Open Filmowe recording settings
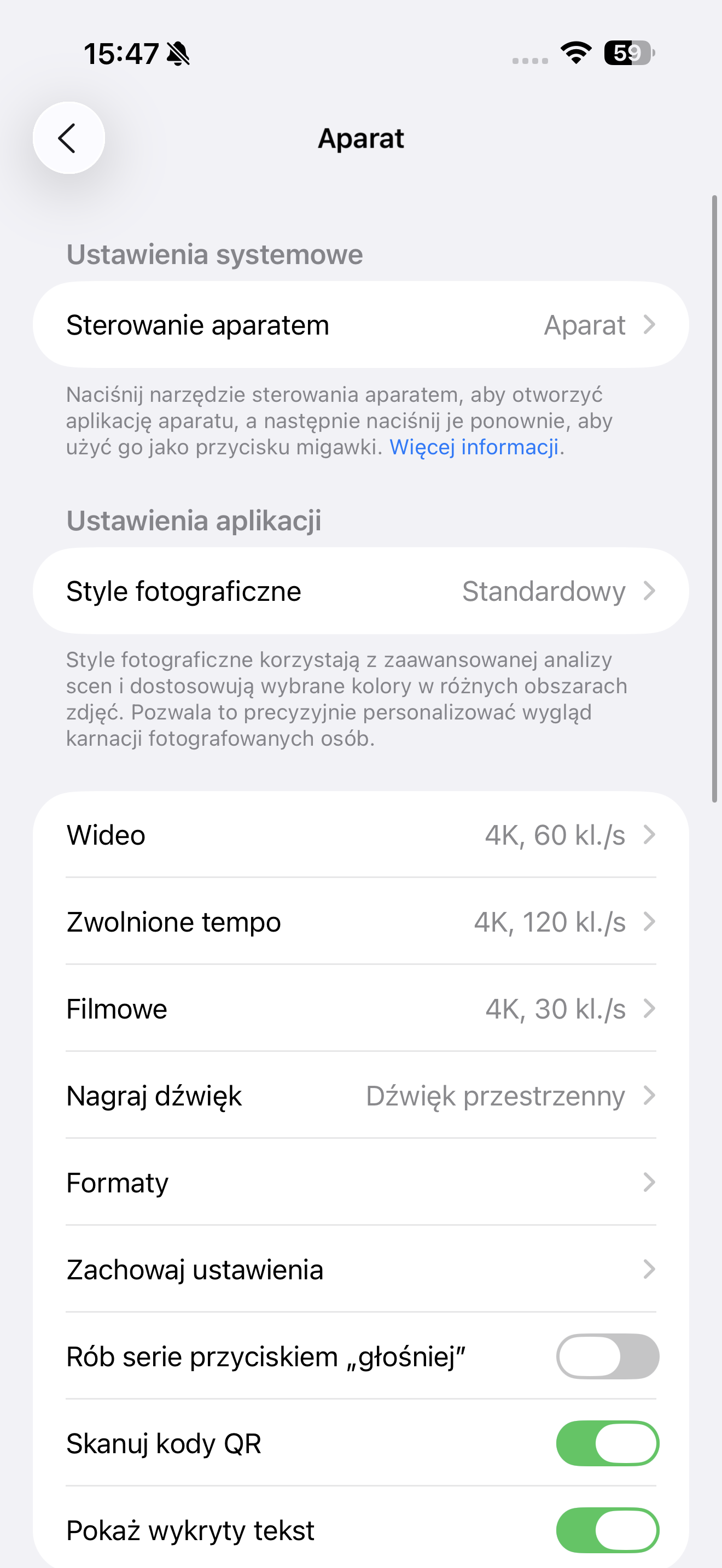Screen dimensions: 722x1568 (x=360, y=1009)
